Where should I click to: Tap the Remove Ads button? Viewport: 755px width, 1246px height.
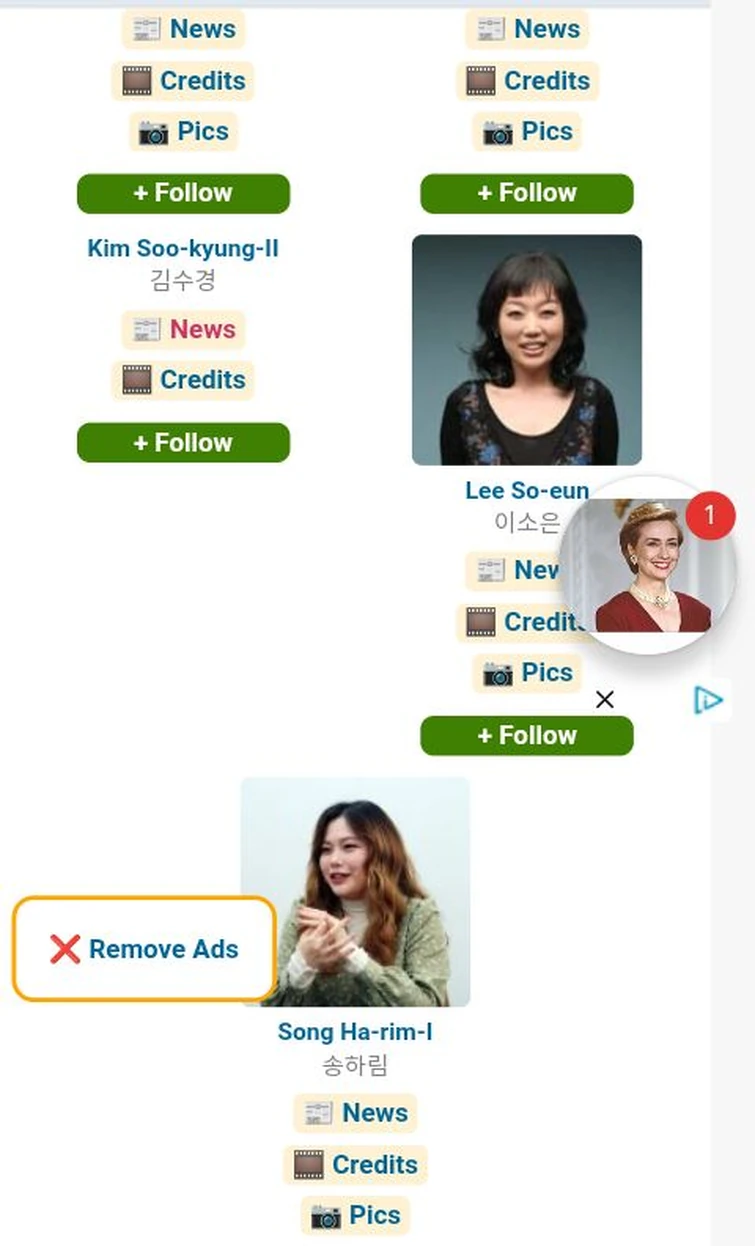(x=144, y=949)
